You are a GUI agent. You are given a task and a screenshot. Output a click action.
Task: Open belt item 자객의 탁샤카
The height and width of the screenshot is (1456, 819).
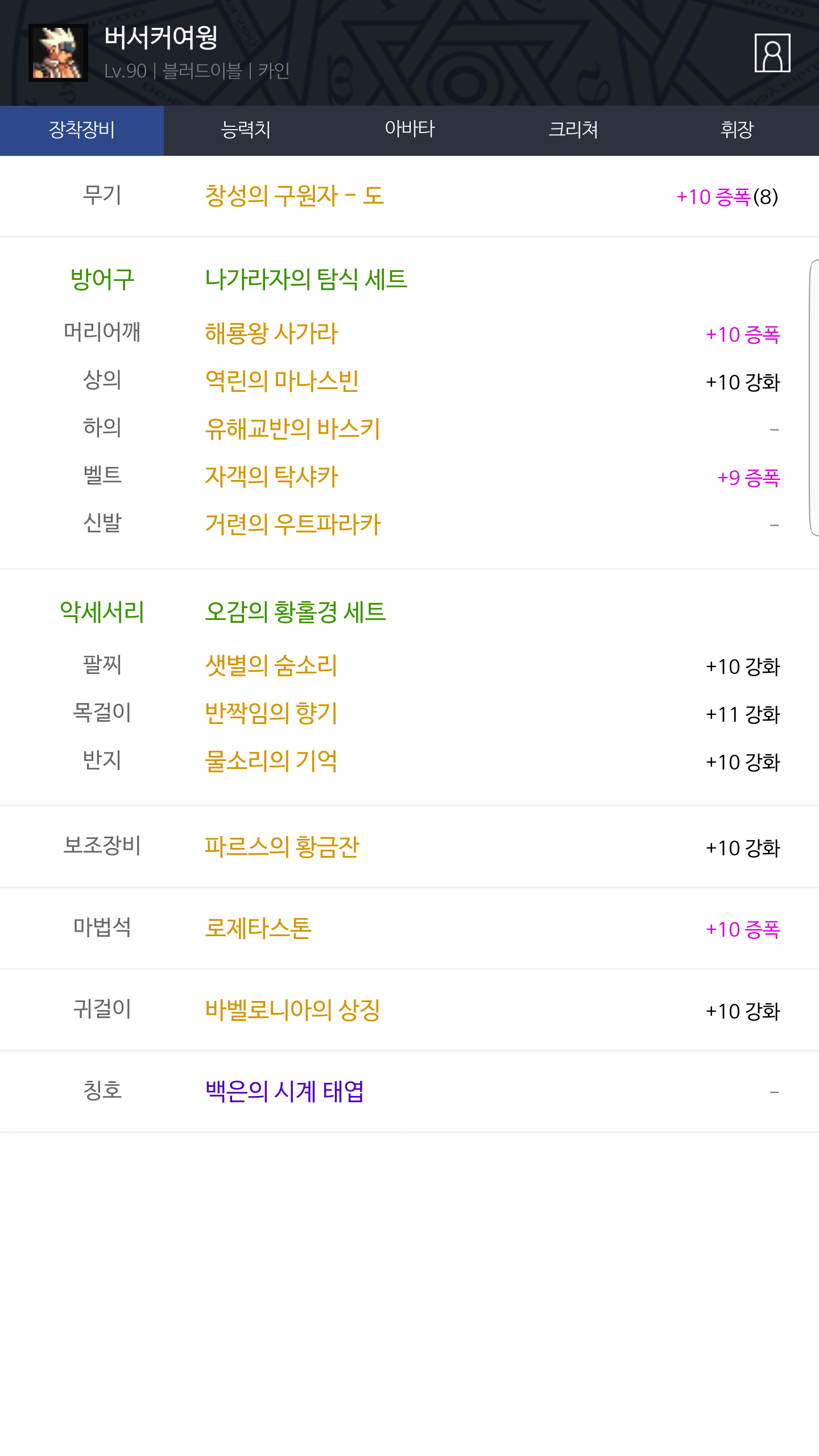[x=271, y=477]
